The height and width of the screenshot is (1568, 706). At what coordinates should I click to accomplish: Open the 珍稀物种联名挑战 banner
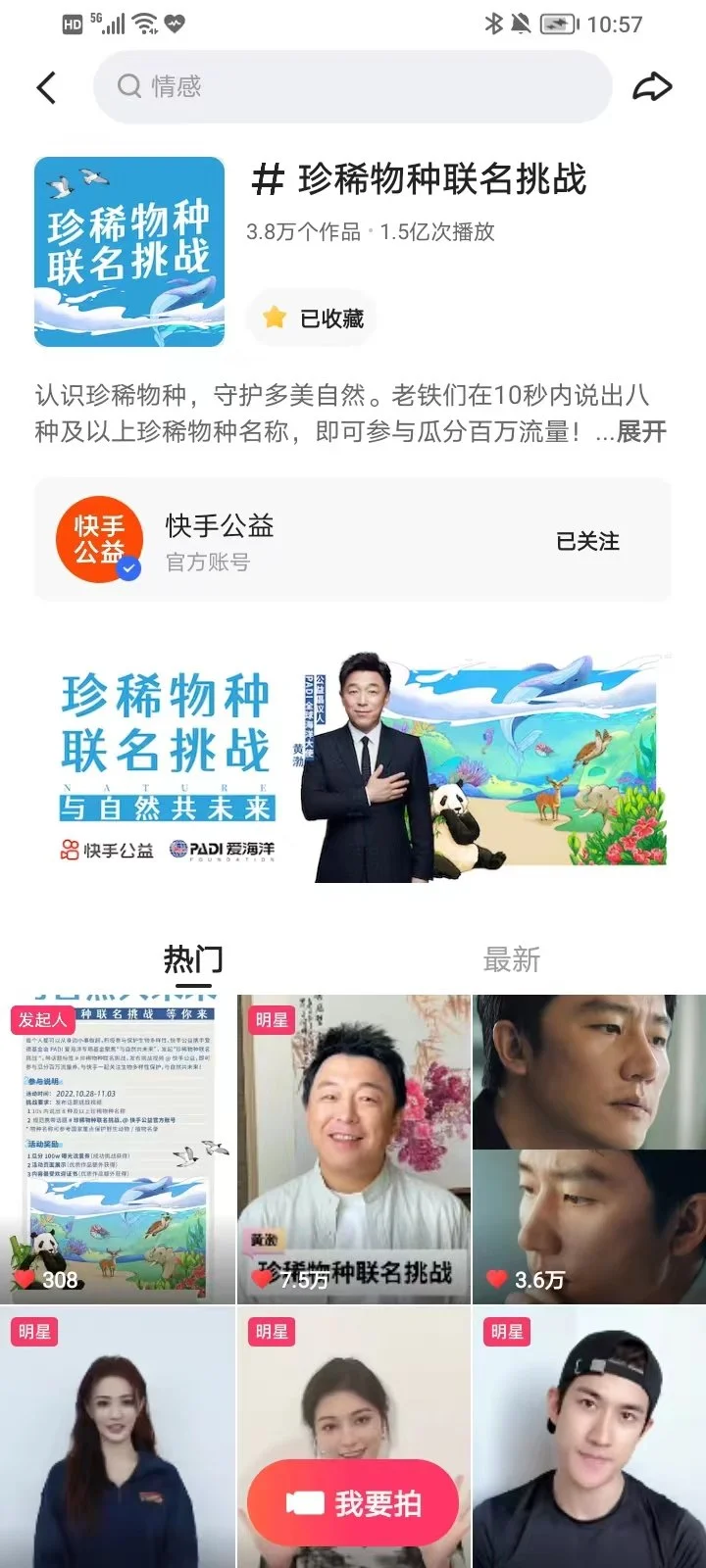pos(353,767)
